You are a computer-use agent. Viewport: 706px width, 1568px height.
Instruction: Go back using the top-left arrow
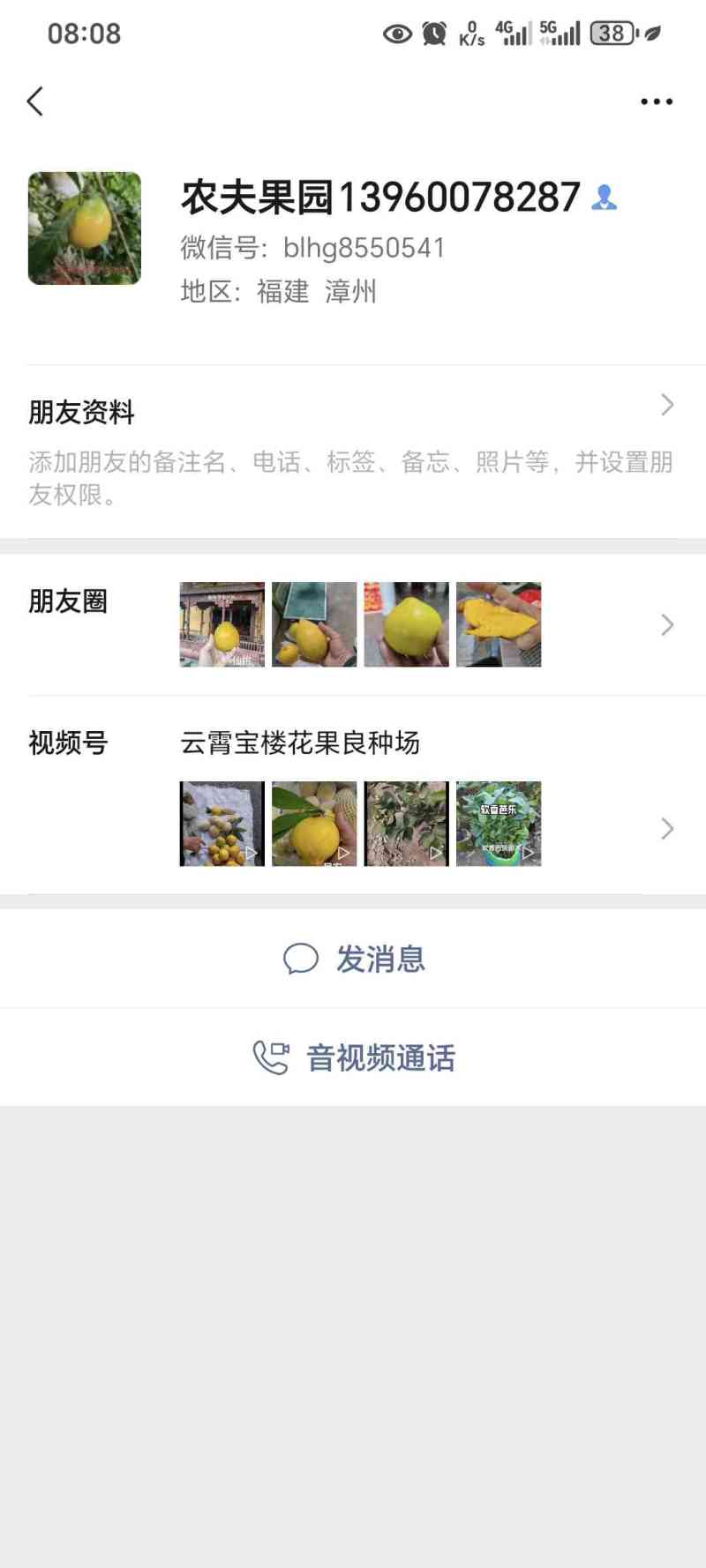tap(35, 101)
